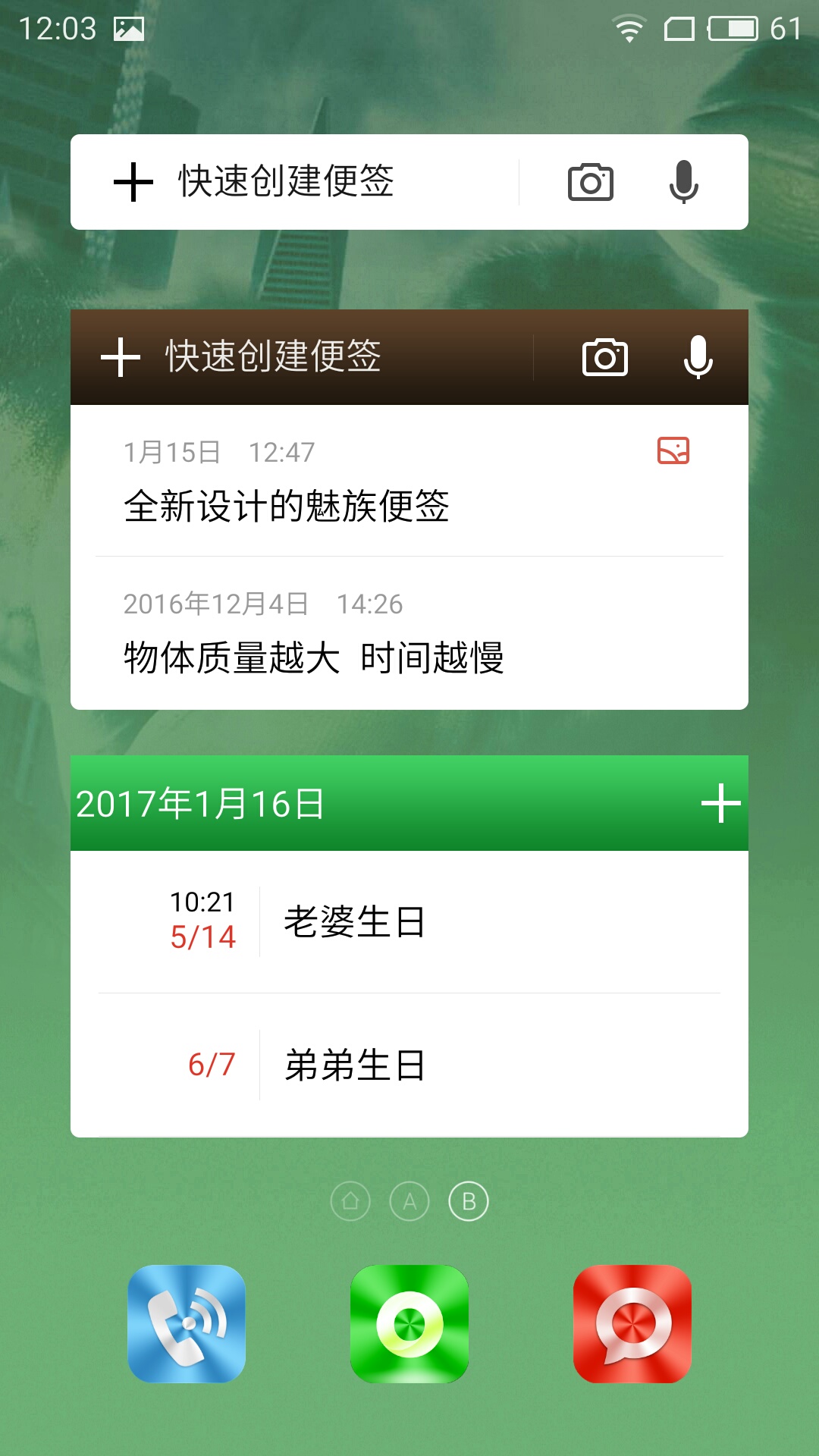This screenshot has width=819, height=1456.
Task: Add a new event with the calendar plus
Action: tap(720, 803)
